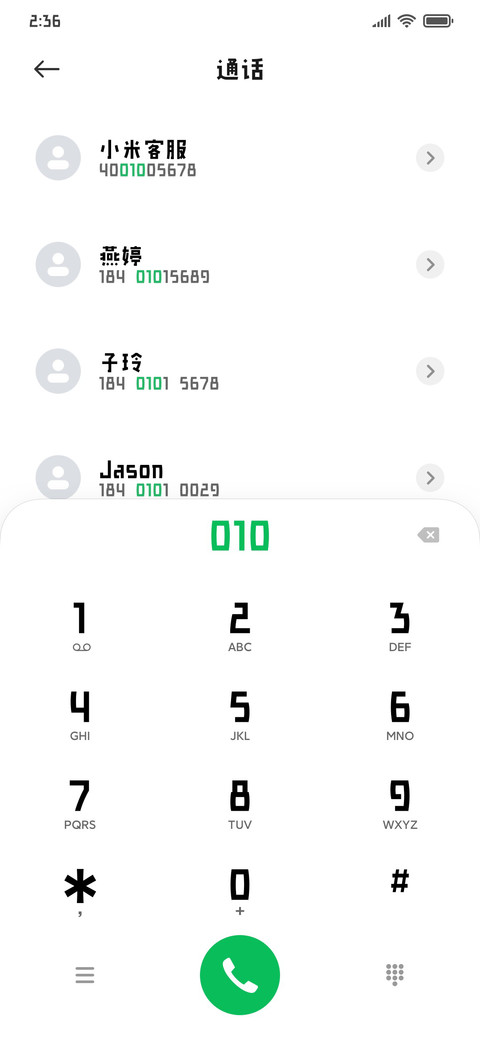Open details chevron for 燕婷

coord(430,265)
